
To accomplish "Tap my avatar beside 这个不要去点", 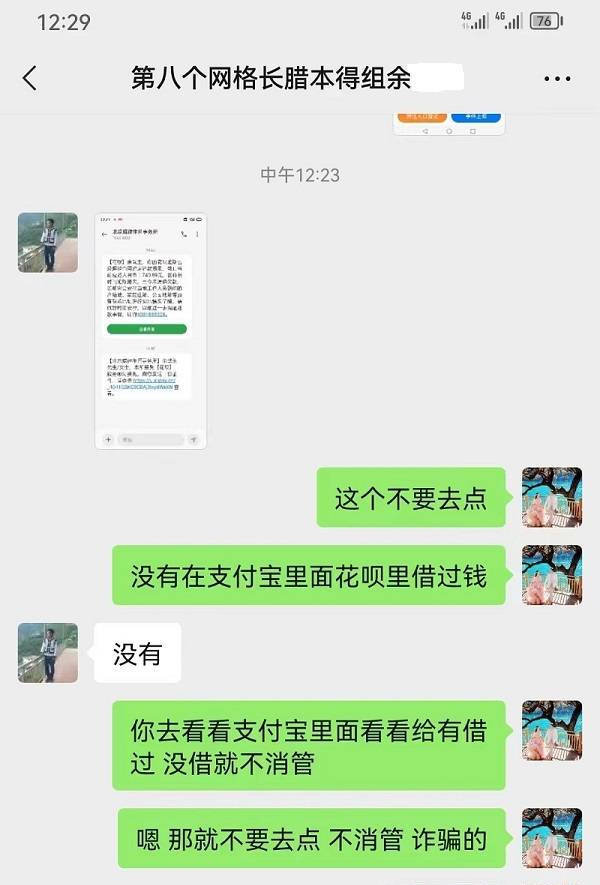I will point(551,497).
